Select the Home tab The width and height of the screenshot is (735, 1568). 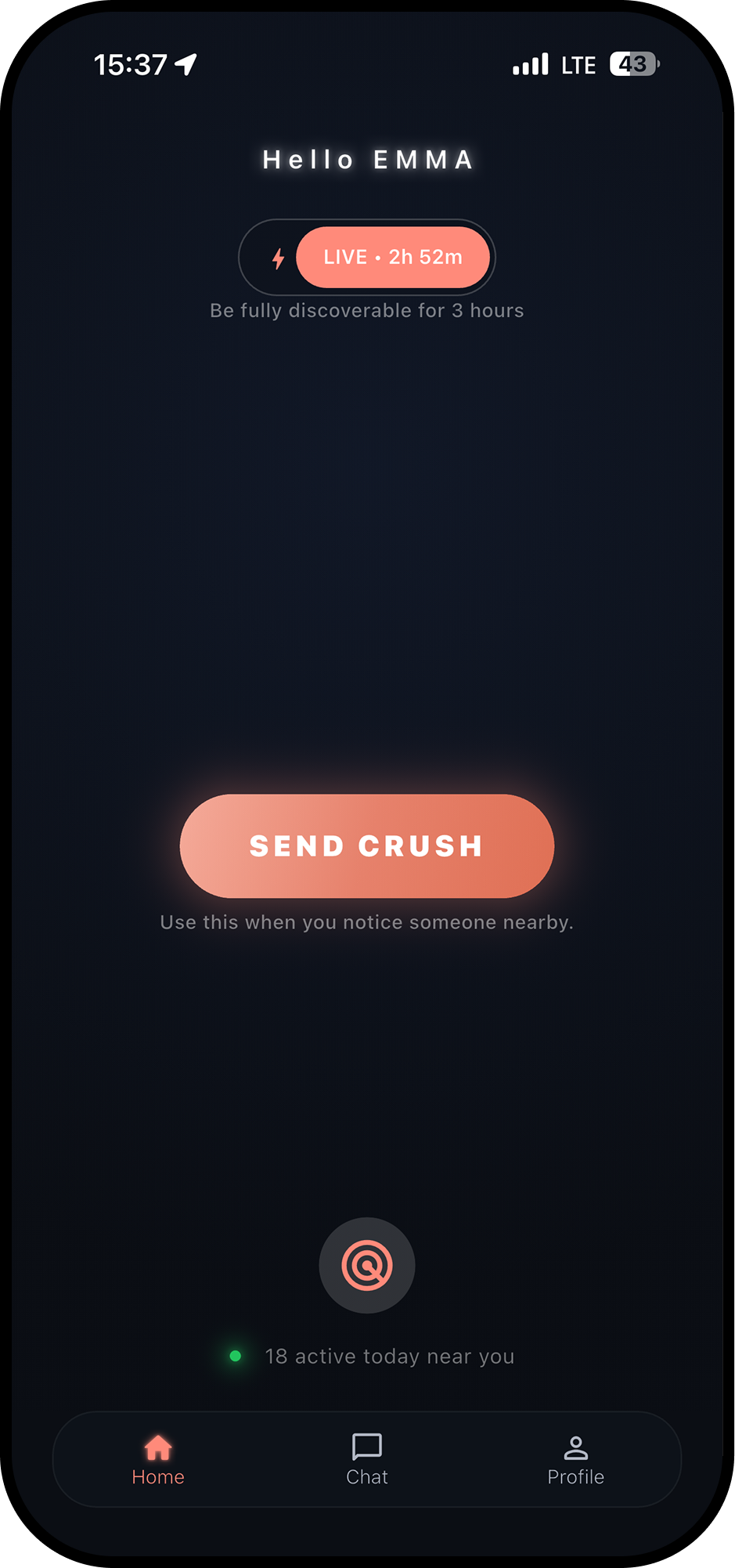(x=158, y=1459)
